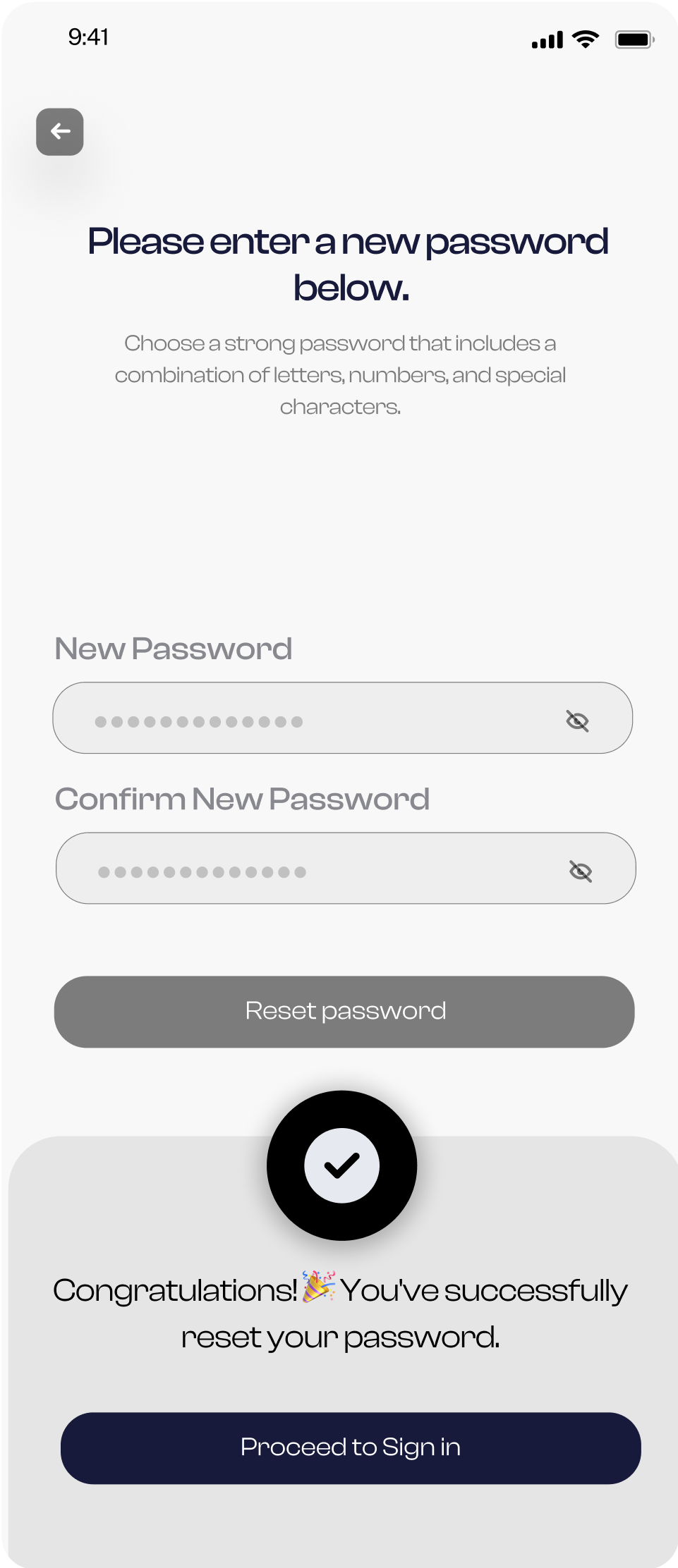Tap the Reset password button
This screenshot has width=678, height=1568.
point(344,1012)
